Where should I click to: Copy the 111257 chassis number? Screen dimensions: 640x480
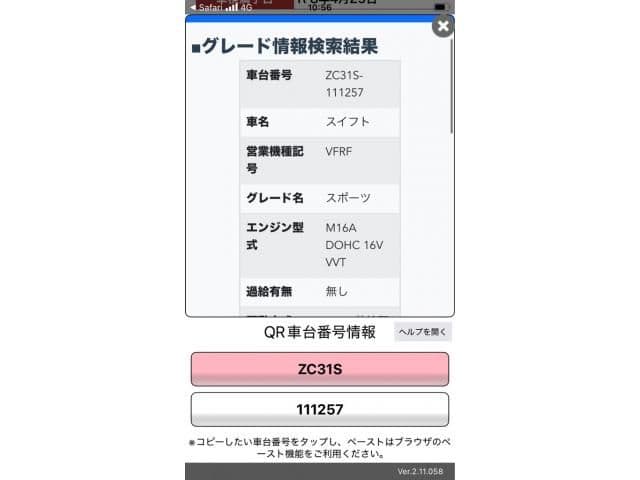320,409
